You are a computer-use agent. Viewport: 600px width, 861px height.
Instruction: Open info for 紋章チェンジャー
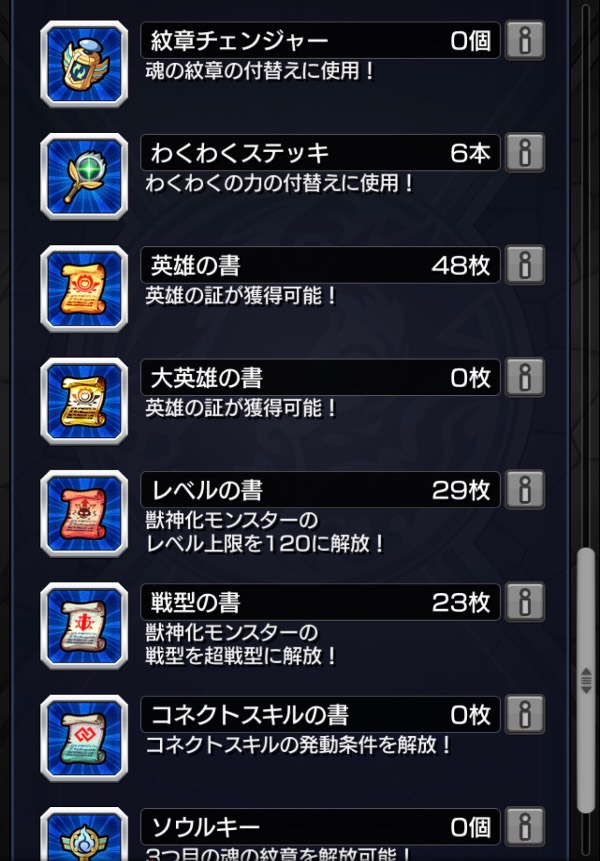coord(525,41)
